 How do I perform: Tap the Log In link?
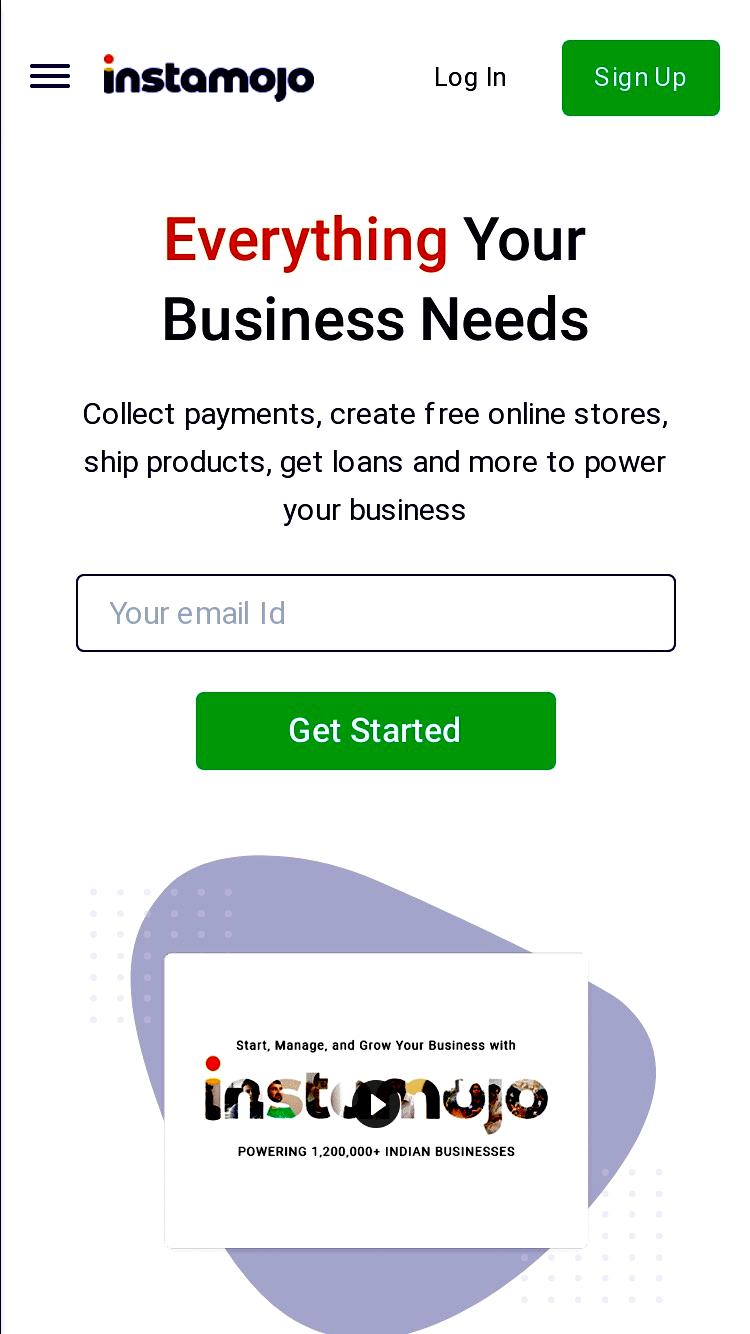point(470,77)
